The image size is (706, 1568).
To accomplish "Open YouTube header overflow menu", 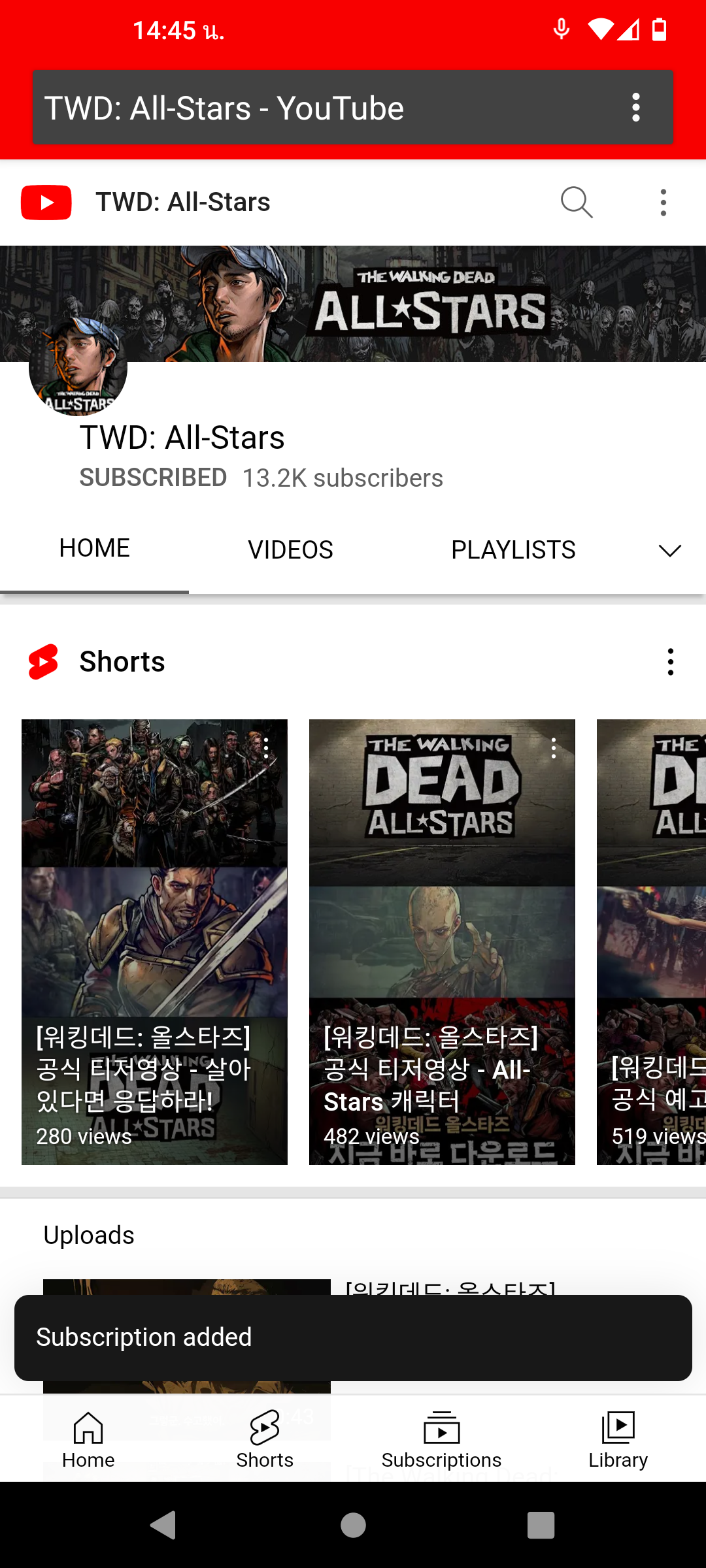I will tap(663, 203).
